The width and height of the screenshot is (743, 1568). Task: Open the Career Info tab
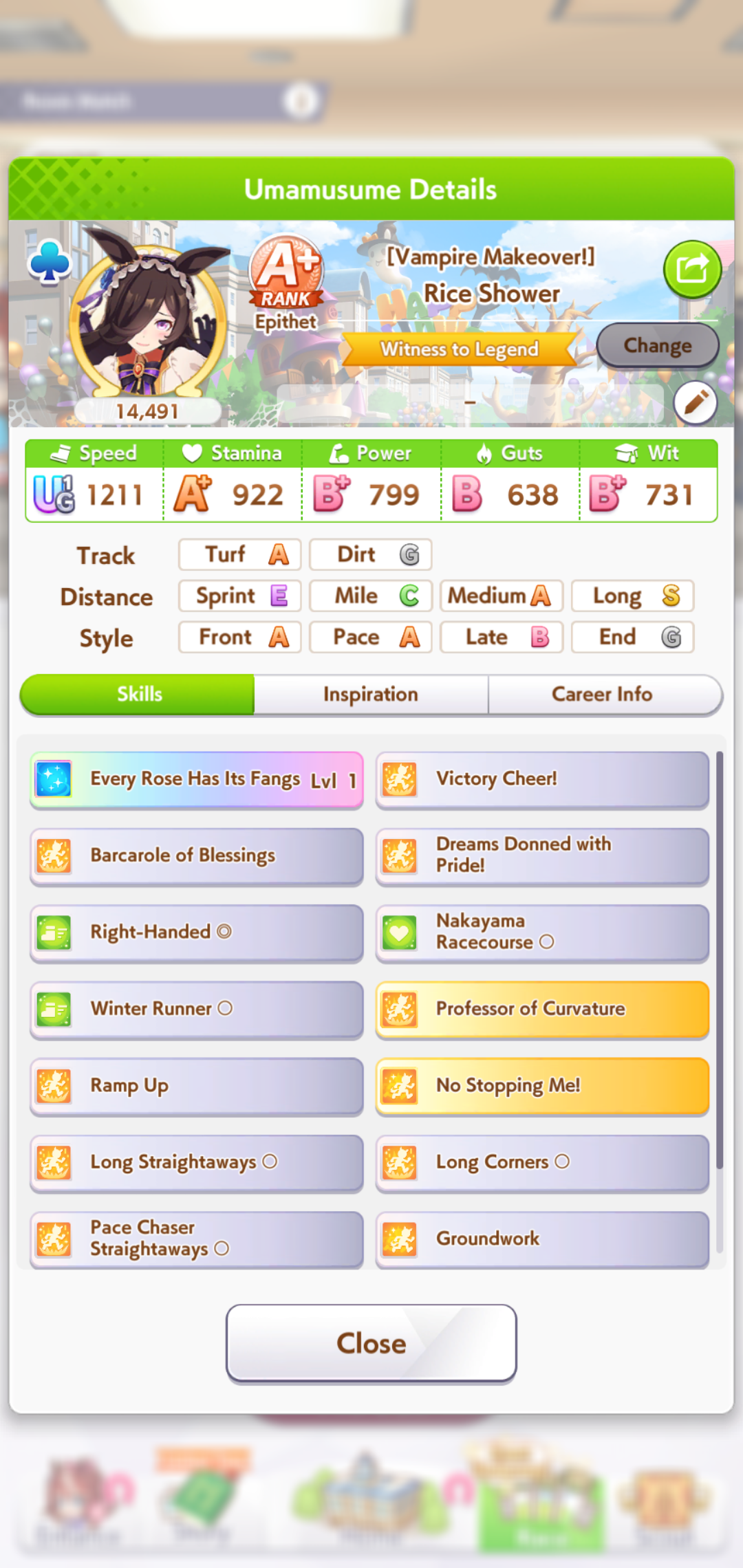pyautogui.click(x=603, y=695)
